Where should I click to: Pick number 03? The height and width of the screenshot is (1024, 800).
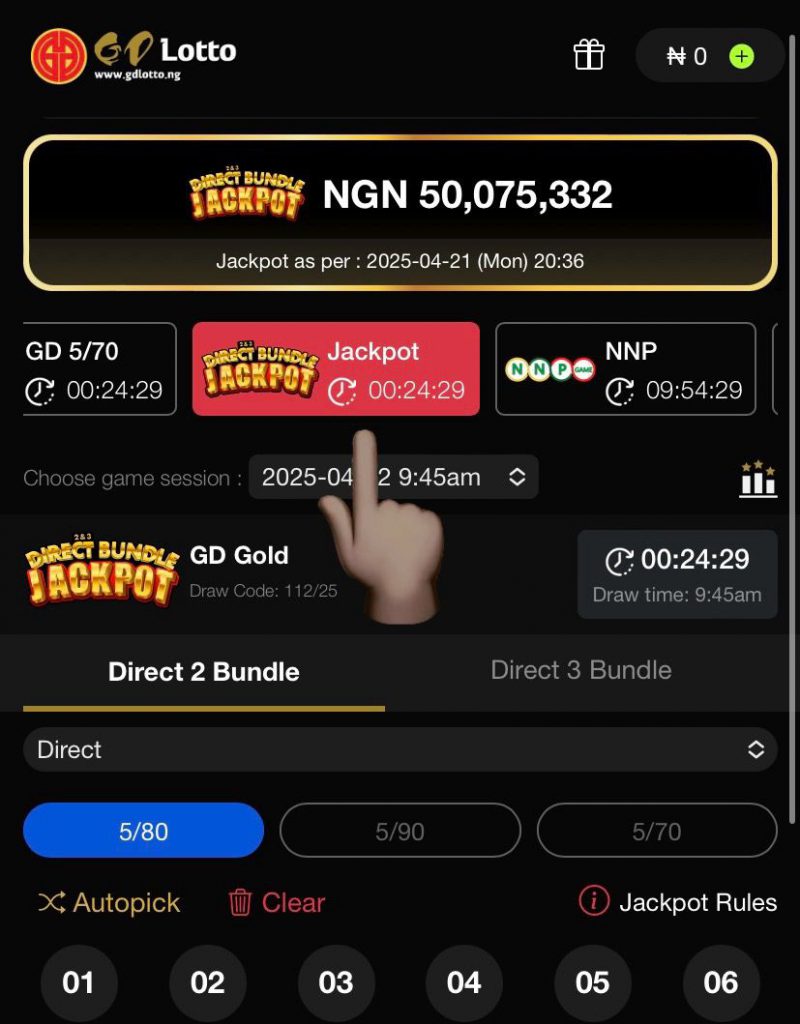coord(336,984)
